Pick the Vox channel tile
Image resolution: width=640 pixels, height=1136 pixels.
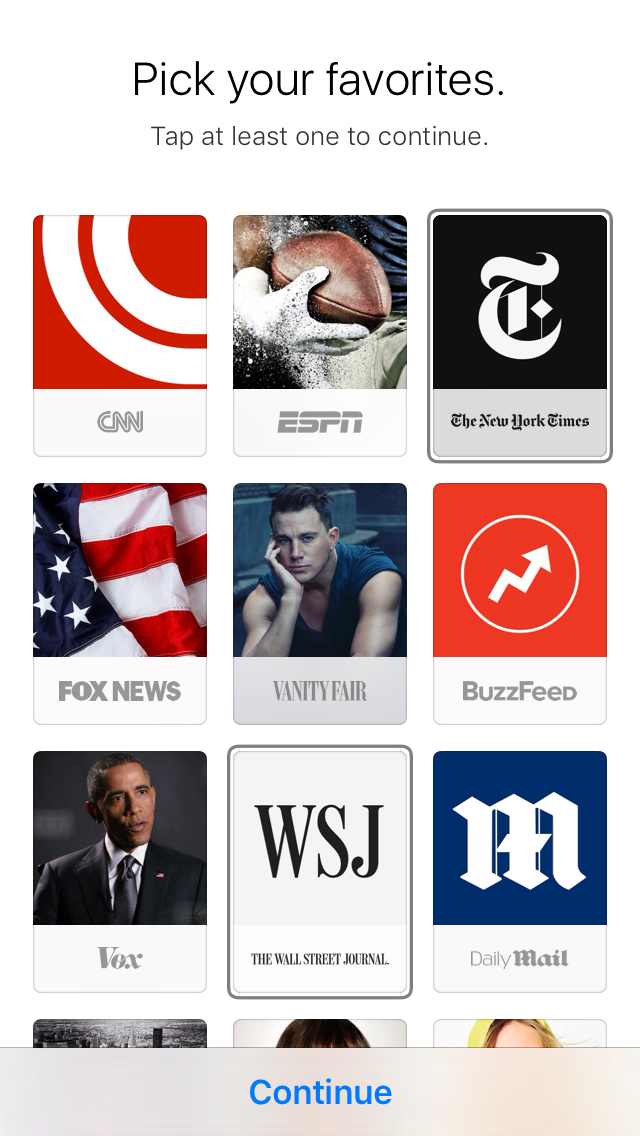120,871
